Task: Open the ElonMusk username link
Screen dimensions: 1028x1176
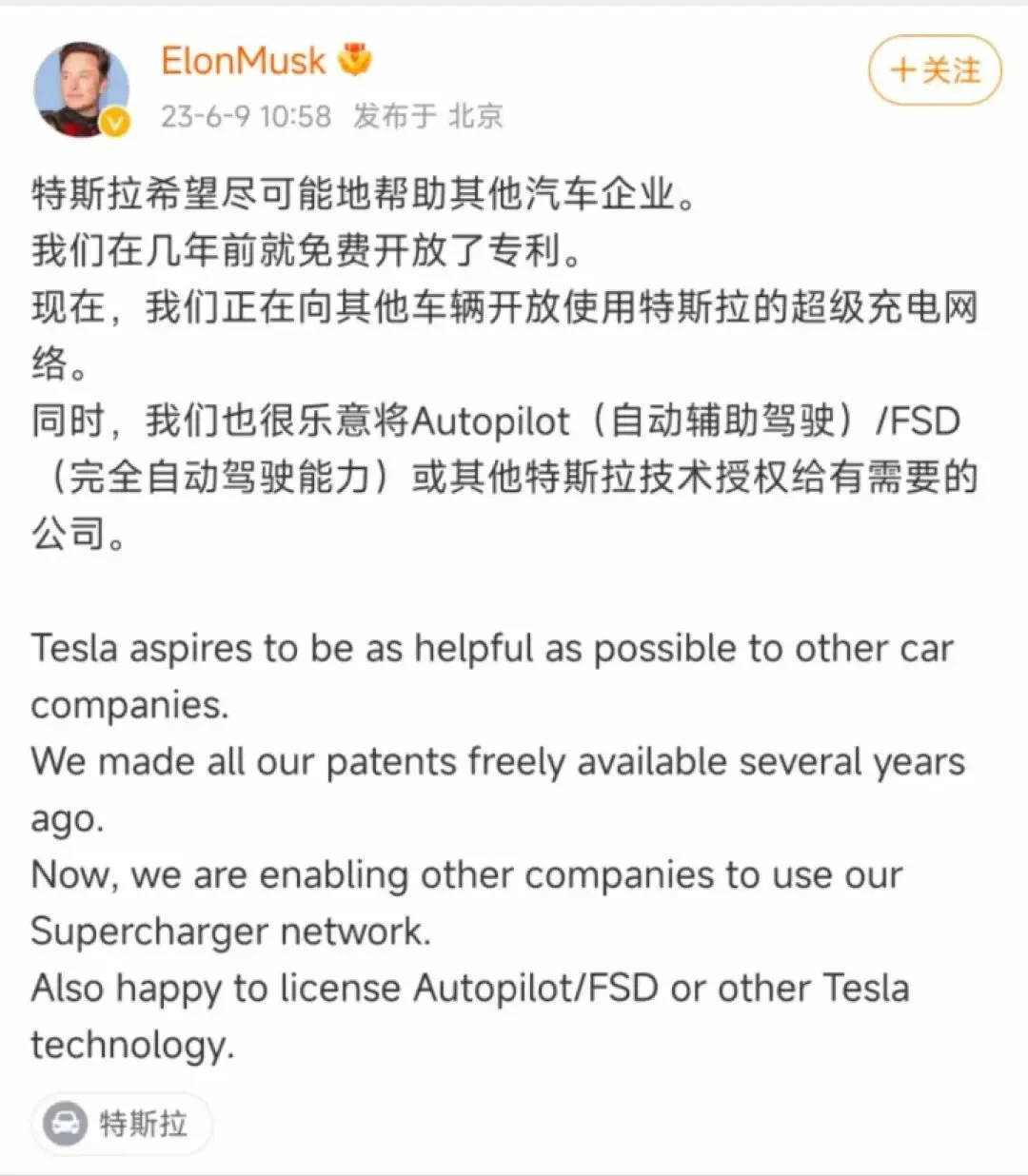Action: coord(244,62)
